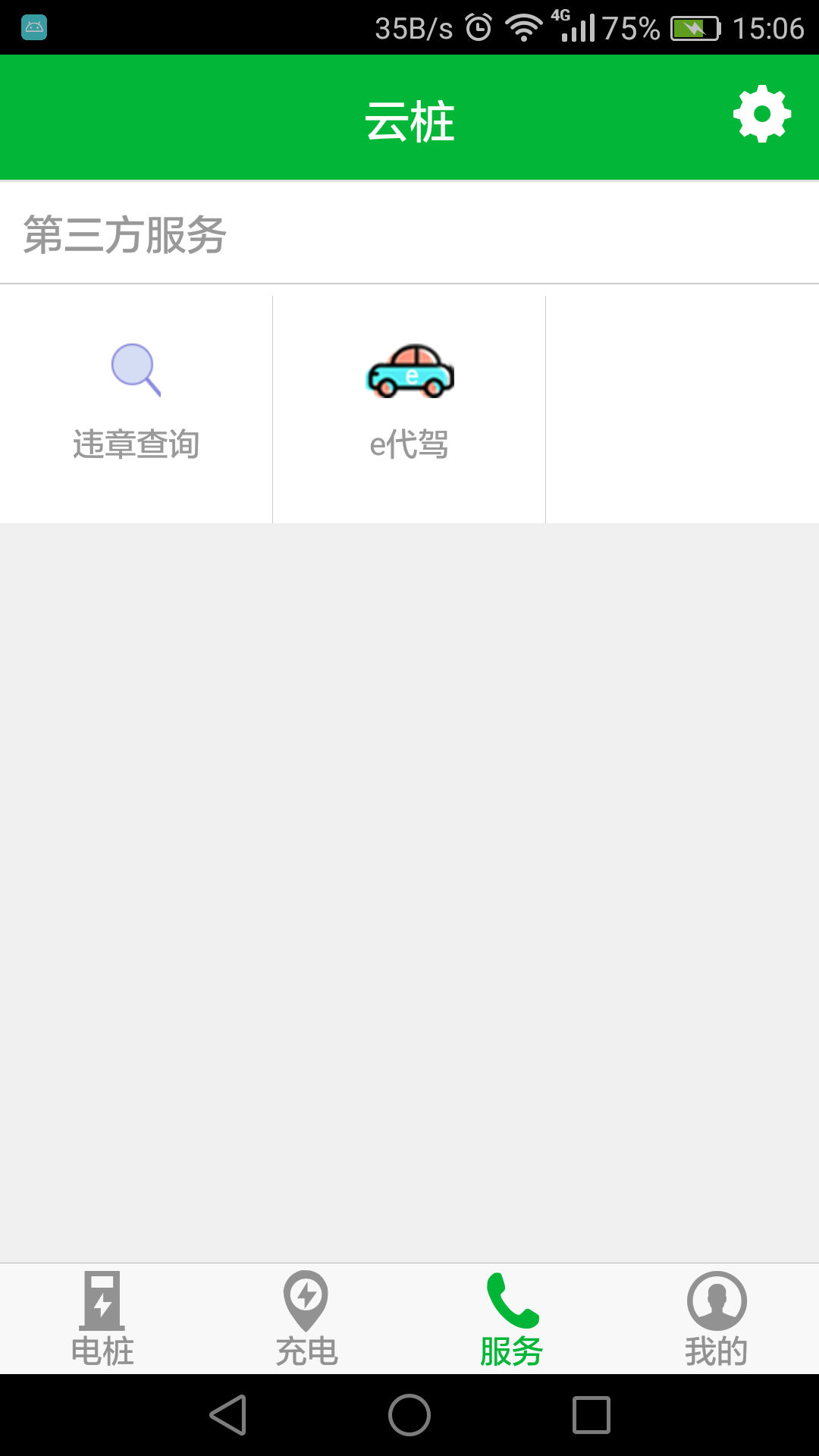
Task: Tap the 充电 lightning pin icon
Action: pos(307,1298)
